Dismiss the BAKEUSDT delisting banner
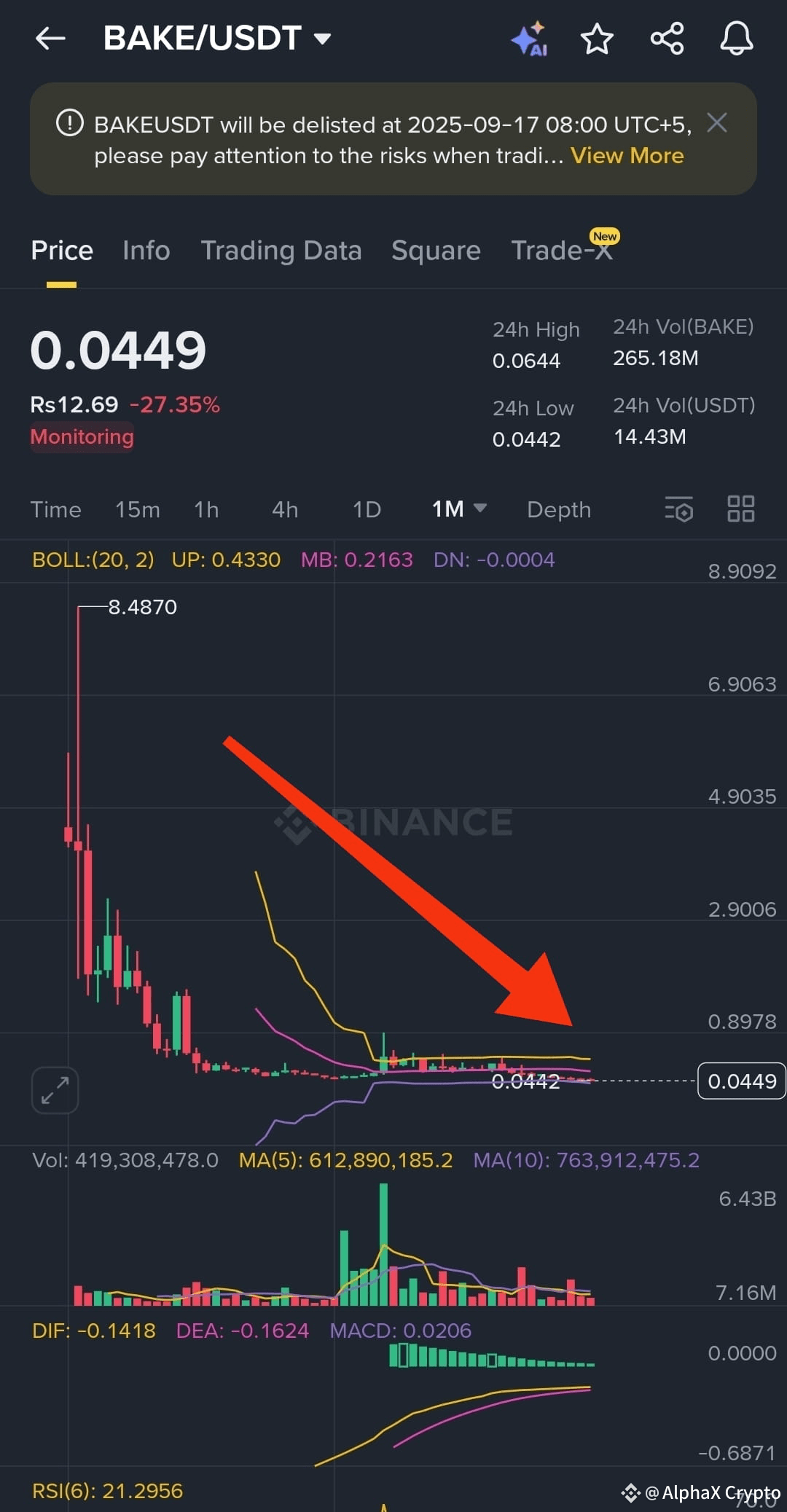 [717, 123]
